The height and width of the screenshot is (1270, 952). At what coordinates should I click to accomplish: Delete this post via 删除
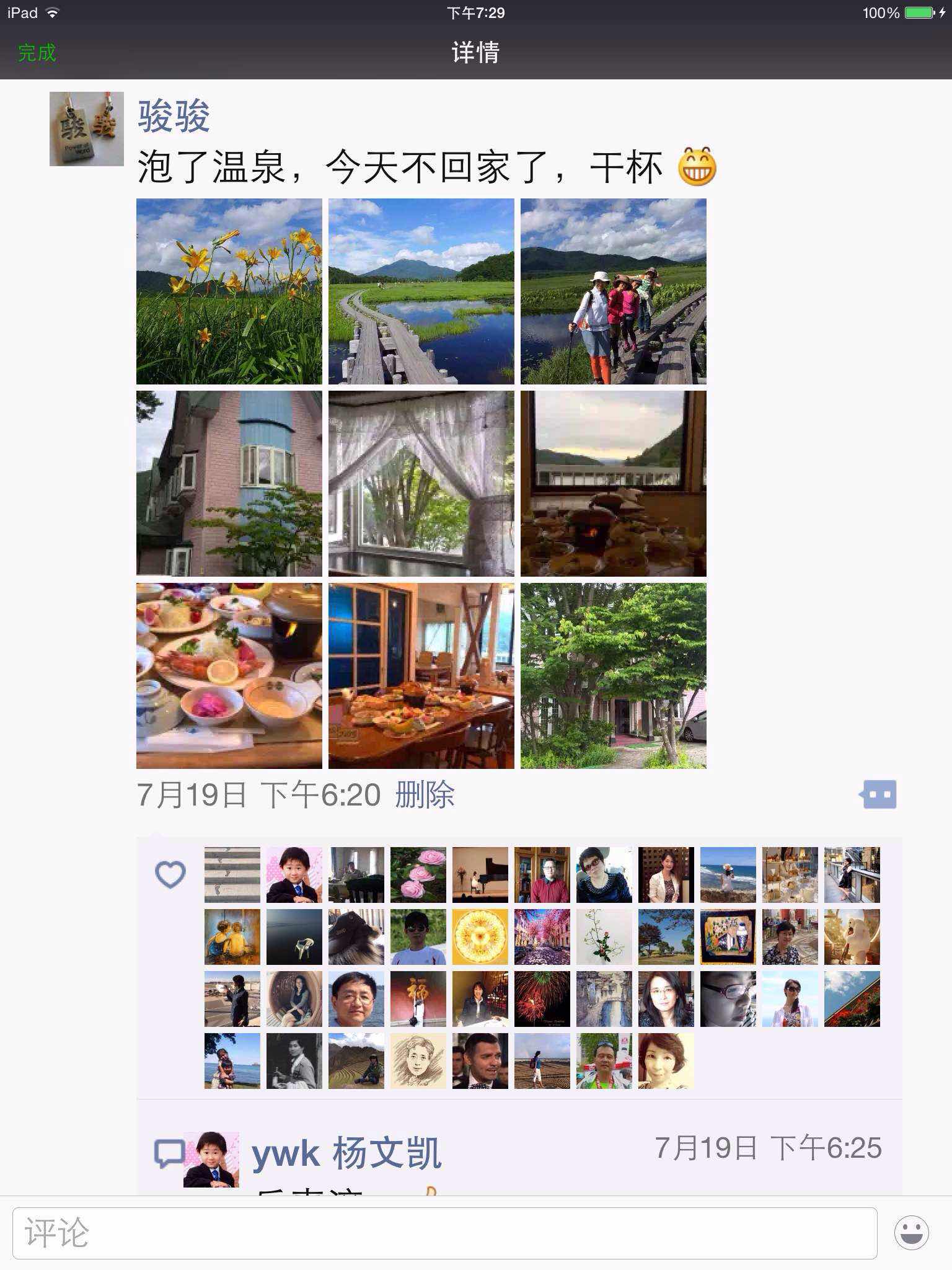pyautogui.click(x=425, y=795)
